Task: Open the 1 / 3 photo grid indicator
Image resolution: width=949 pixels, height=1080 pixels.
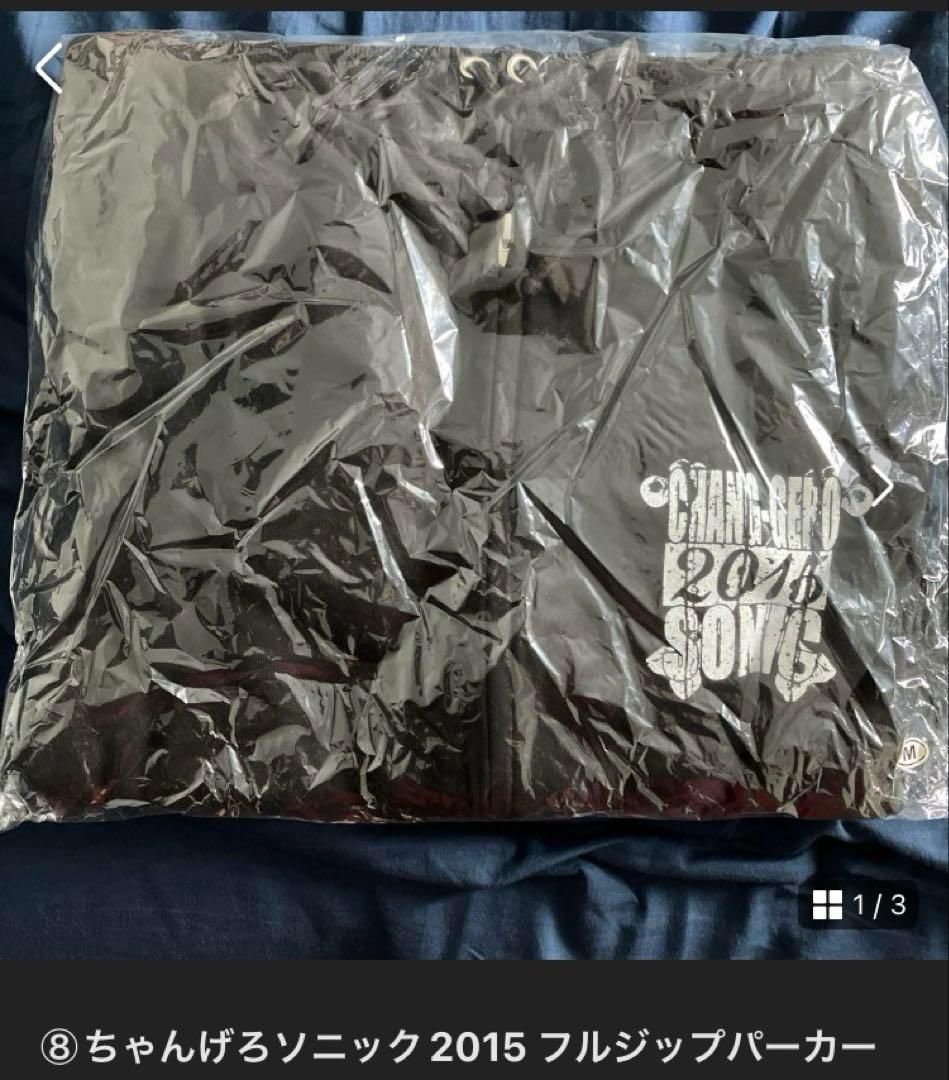Action: tap(860, 907)
